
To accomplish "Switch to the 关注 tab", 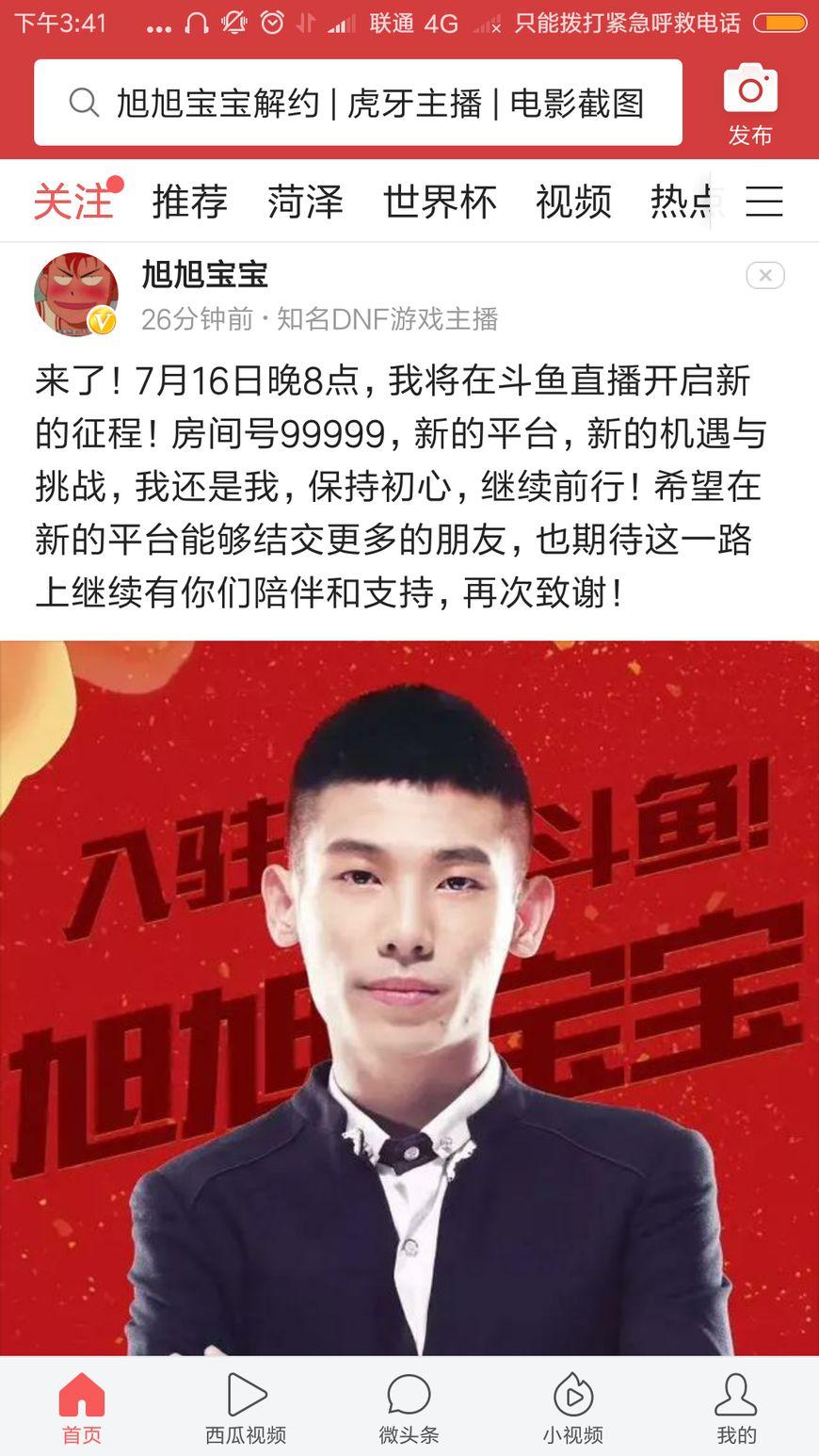I will point(73,201).
